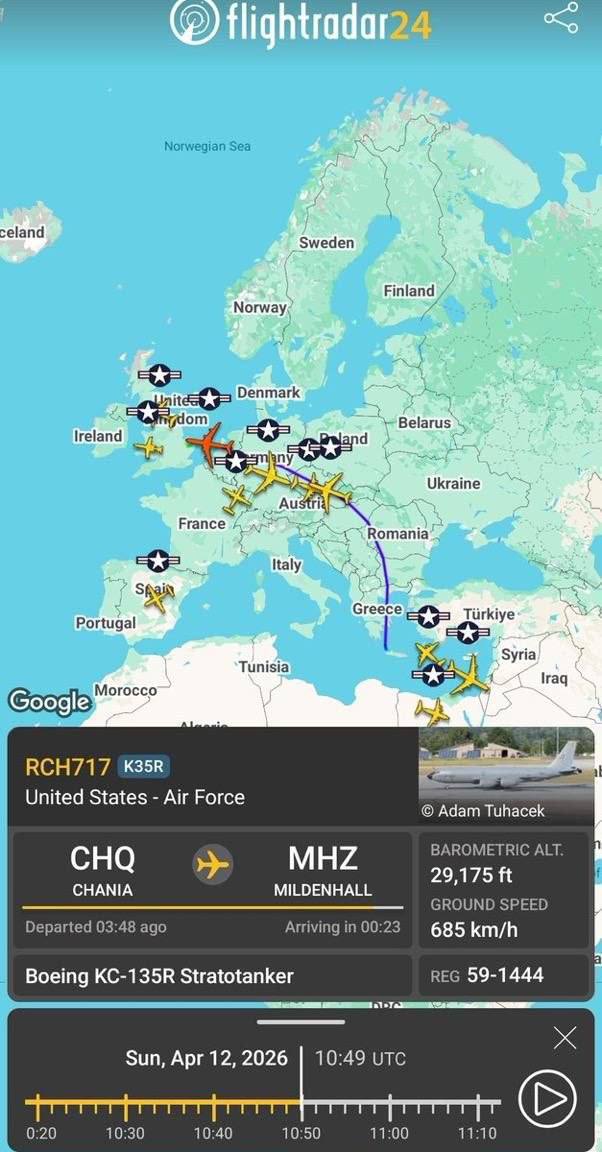Tap the 11:00 mark on the timeline
This screenshot has height=1152, width=602.
(x=389, y=1106)
